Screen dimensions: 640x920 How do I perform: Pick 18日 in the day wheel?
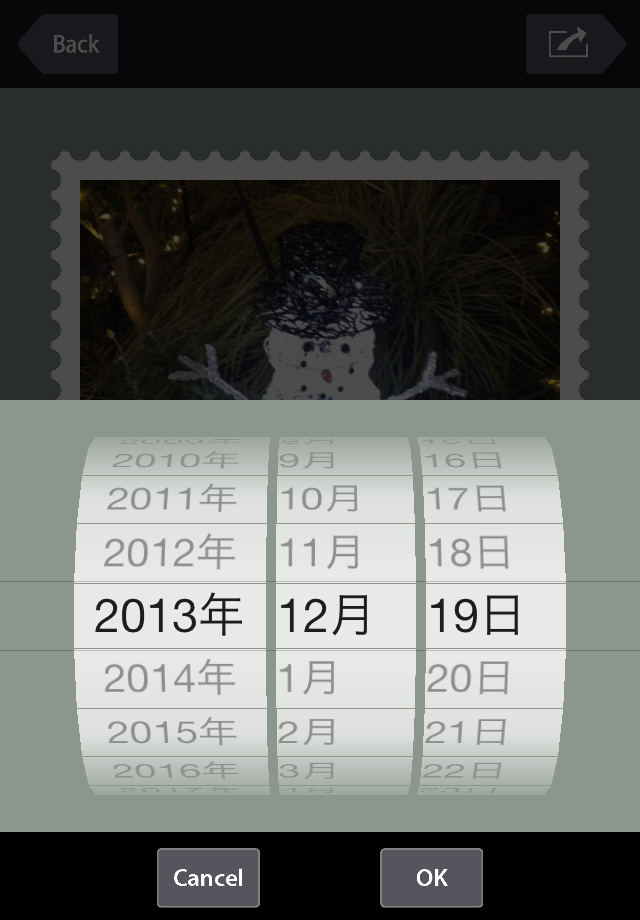(x=470, y=552)
